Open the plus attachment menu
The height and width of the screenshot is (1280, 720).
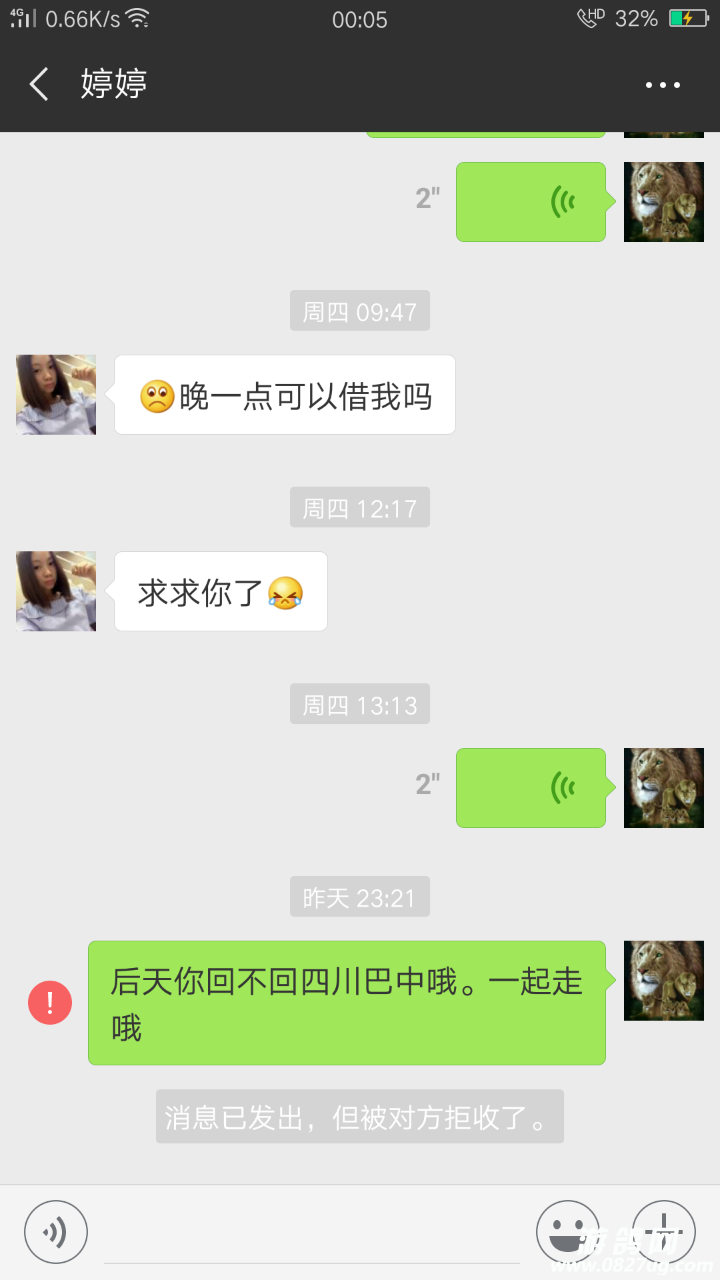(663, 1232)
